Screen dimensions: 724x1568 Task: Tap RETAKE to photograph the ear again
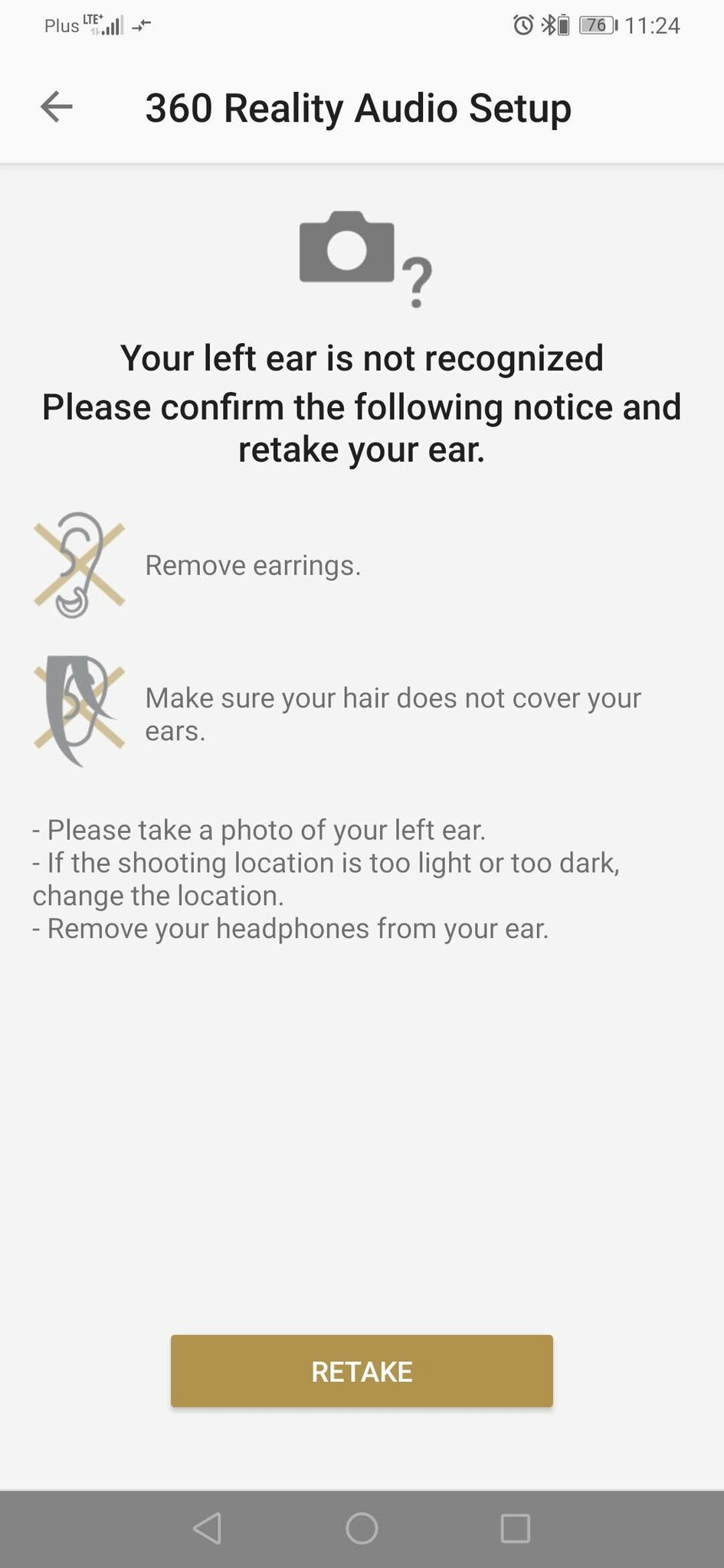[362, 1370]
